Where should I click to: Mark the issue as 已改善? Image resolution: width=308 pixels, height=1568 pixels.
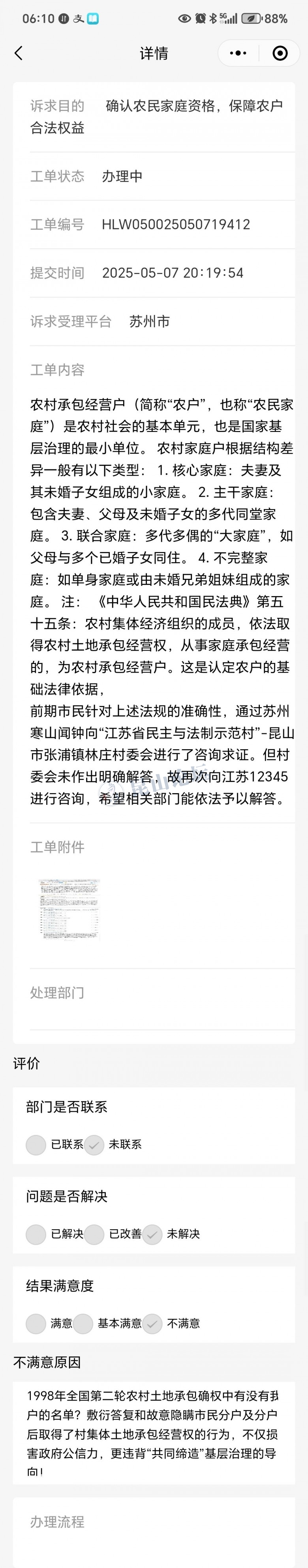point(94,1234)
